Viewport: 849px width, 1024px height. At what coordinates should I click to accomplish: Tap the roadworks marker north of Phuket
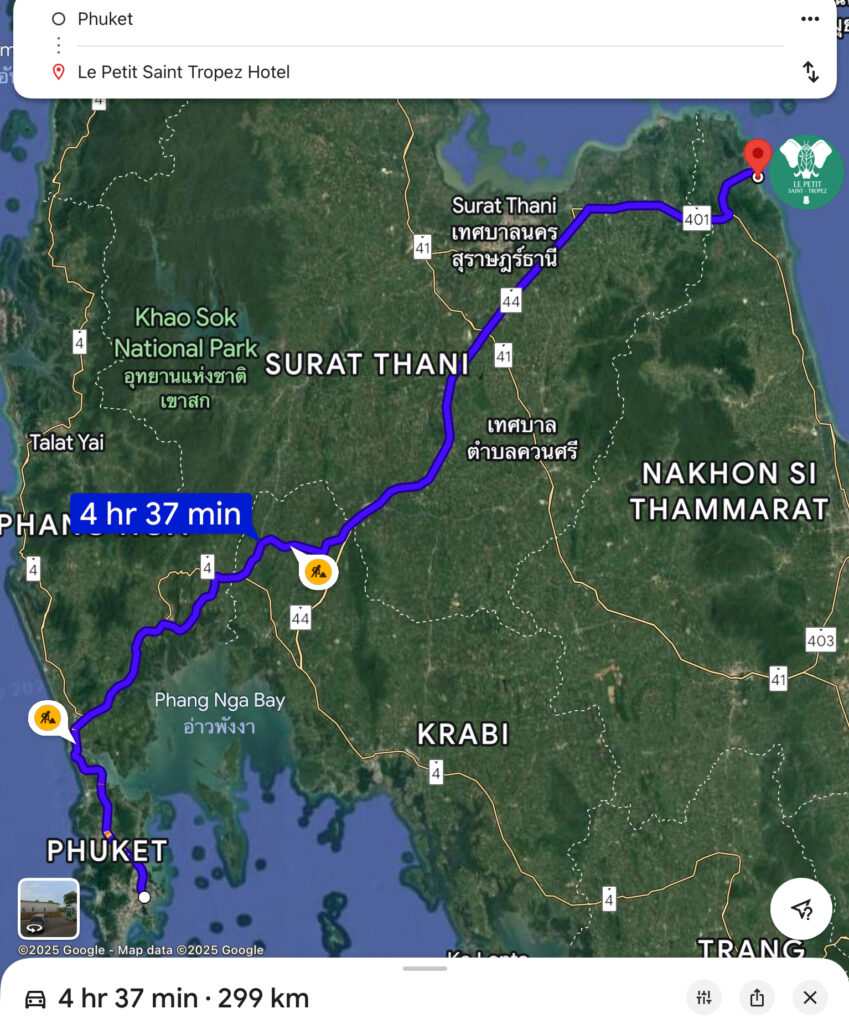[47, 717]
